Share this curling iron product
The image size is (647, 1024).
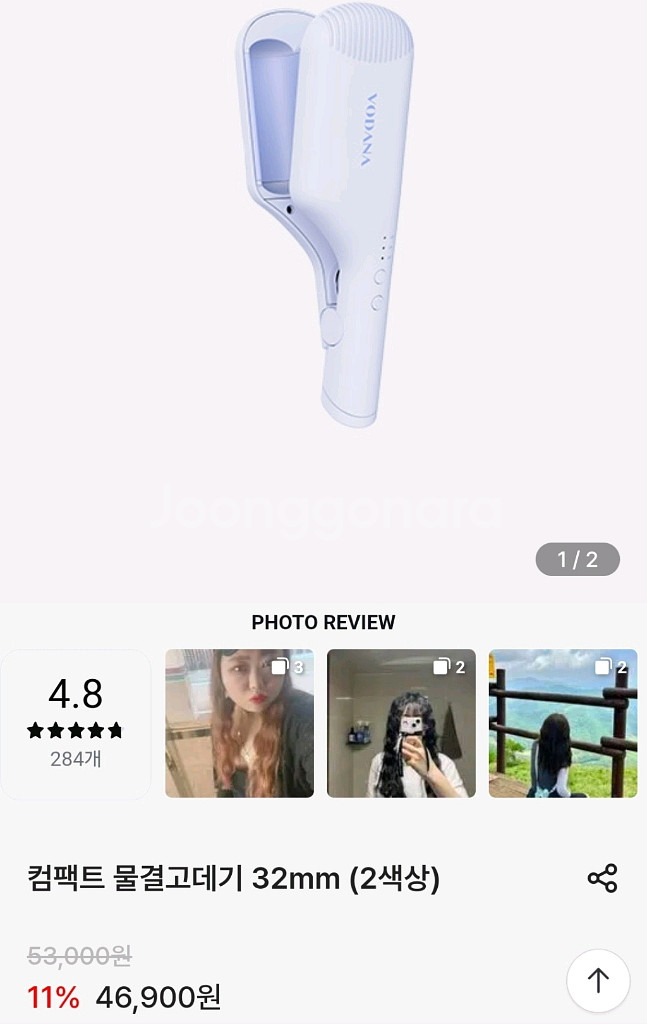click(x=602, y=878)
